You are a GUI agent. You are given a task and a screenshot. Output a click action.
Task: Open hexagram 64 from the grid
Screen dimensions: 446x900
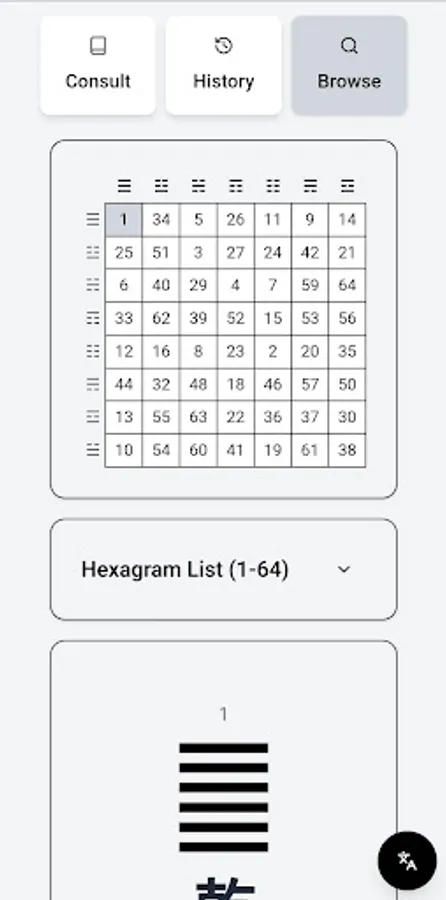coord(347,285)
